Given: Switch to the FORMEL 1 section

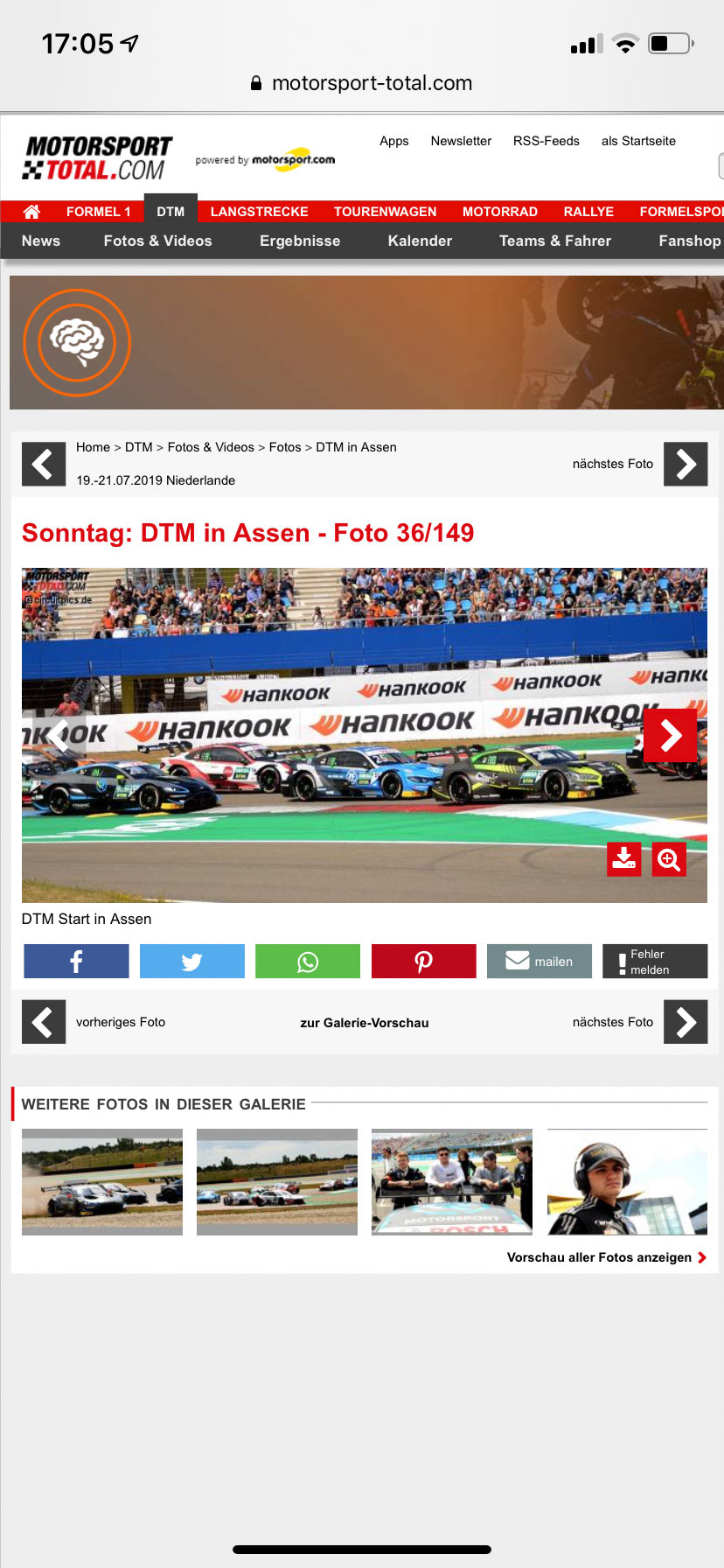Looking at the screenshot, I should coord(98,212).
